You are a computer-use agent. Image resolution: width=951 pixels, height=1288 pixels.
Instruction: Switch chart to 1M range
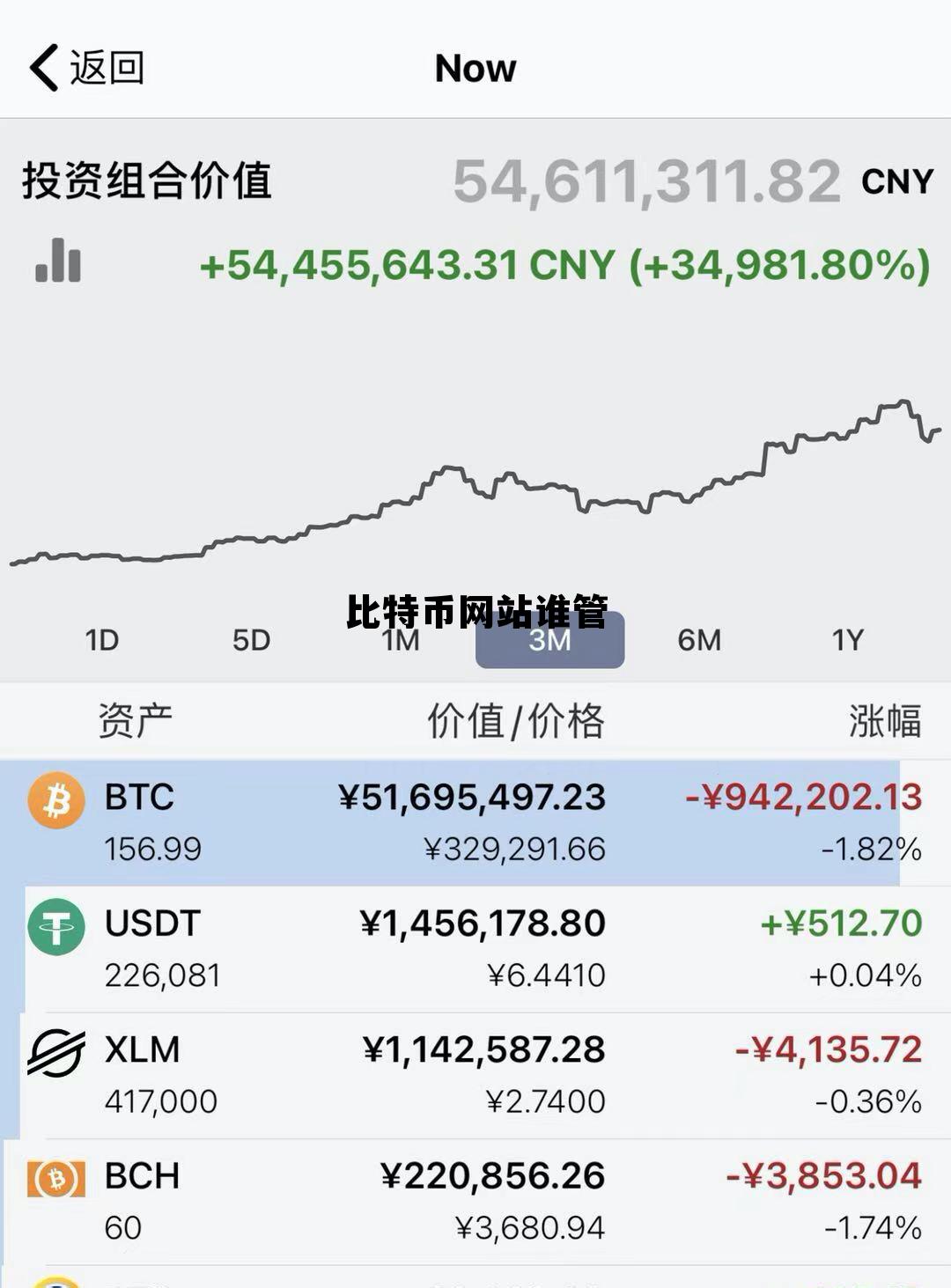[400, 640]
